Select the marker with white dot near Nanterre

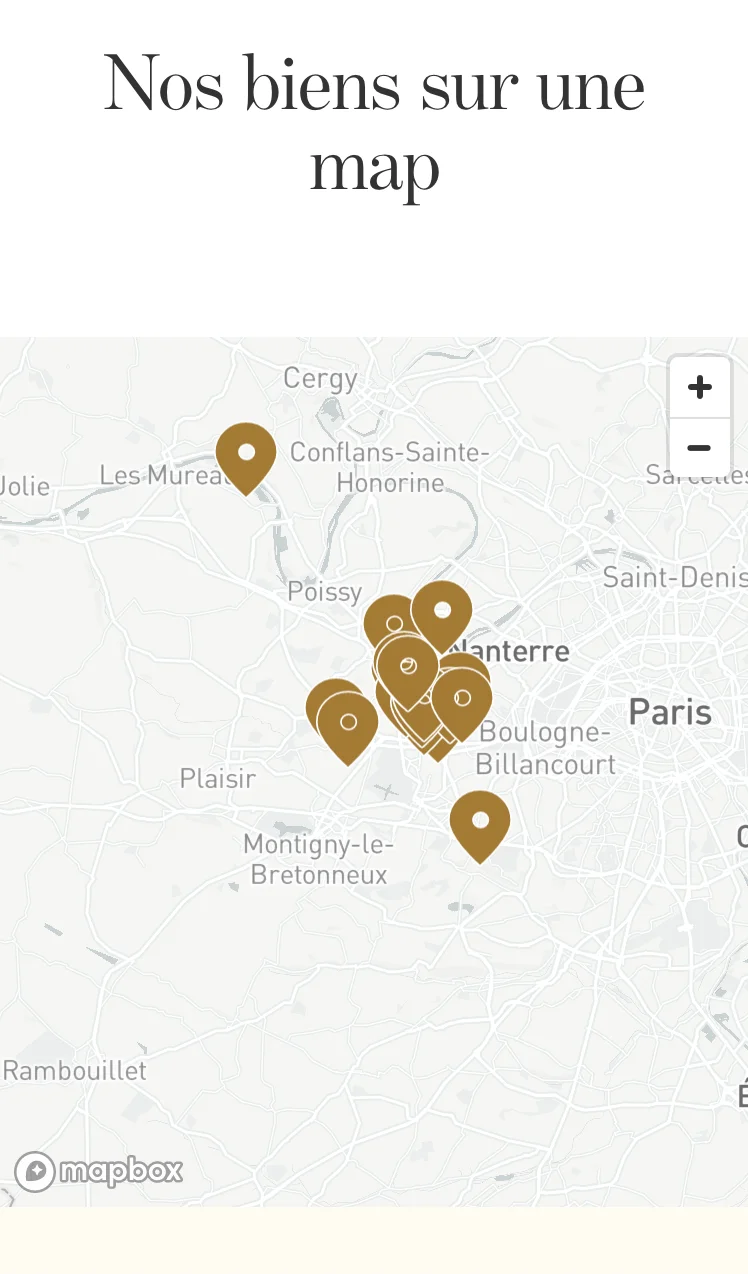(x=442, y=610)
